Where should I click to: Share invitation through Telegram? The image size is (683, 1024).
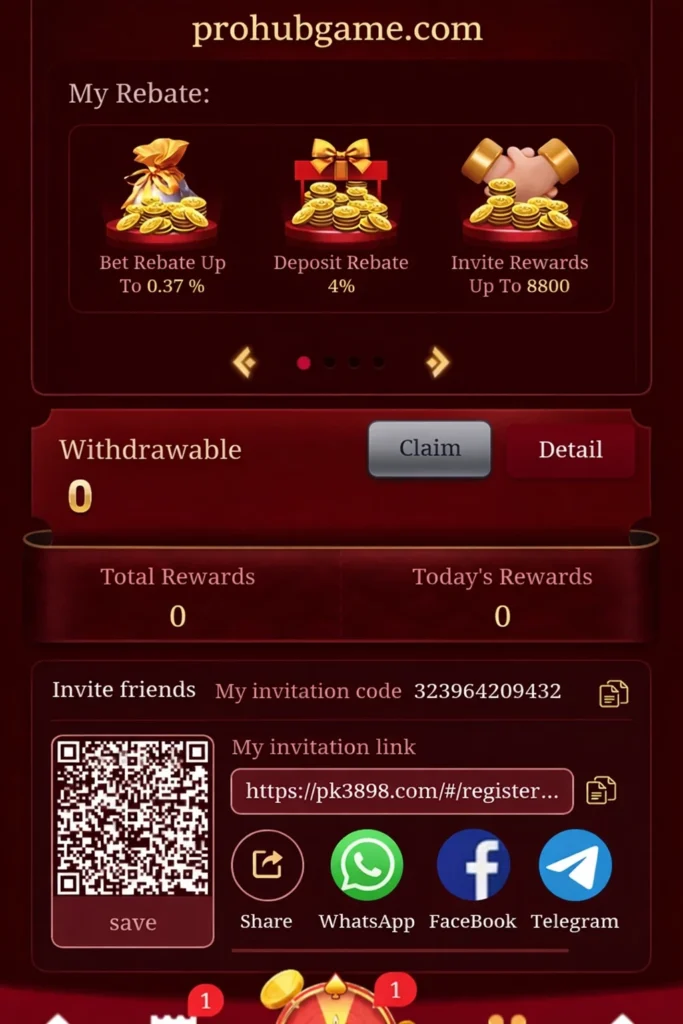[x=575, y=866]
